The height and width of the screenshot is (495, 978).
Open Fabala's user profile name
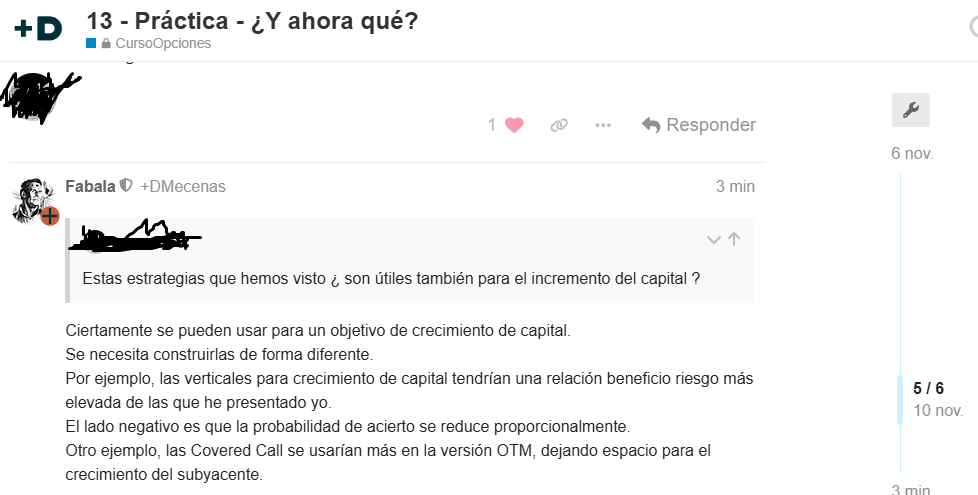coord(90,186)
